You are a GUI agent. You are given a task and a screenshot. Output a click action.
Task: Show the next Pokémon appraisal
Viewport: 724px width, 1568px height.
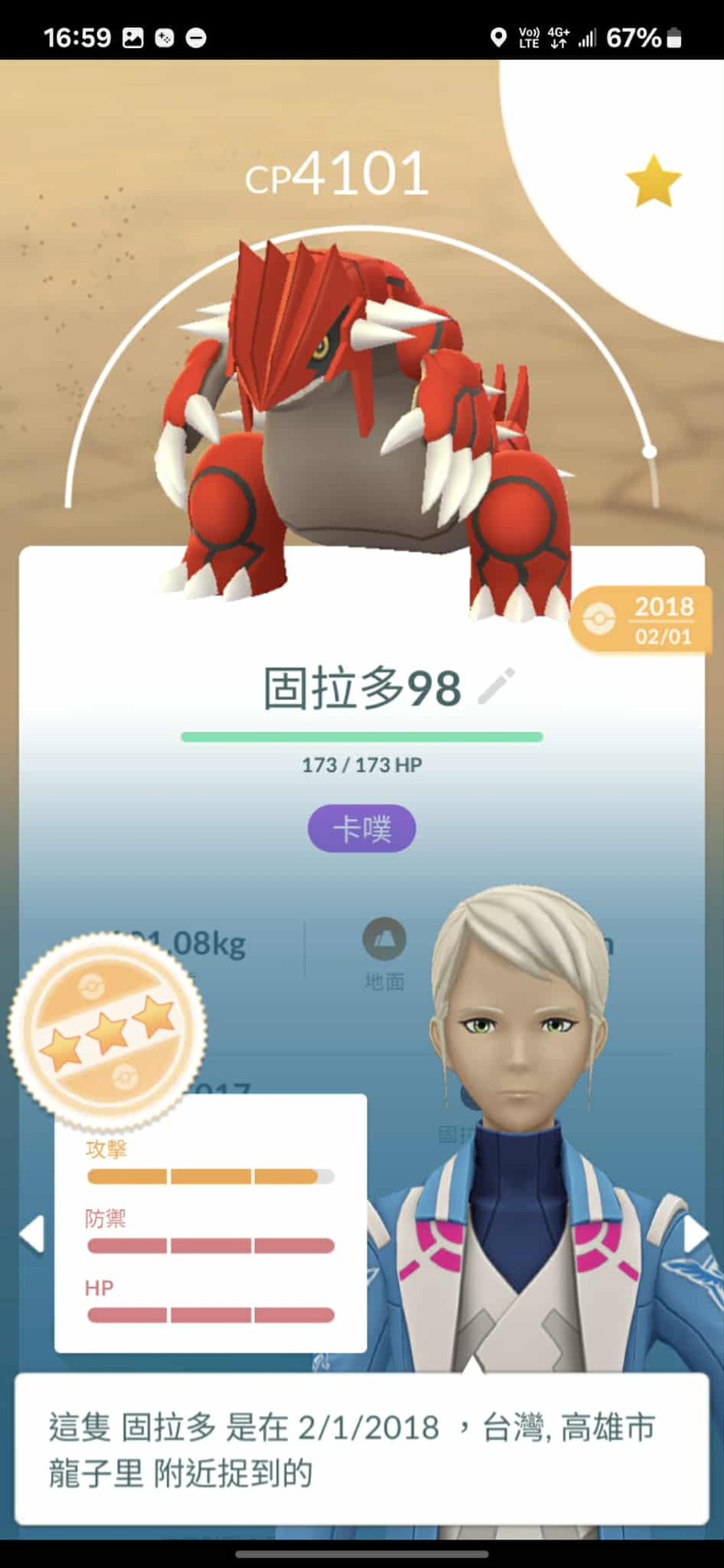(693, 1233)
